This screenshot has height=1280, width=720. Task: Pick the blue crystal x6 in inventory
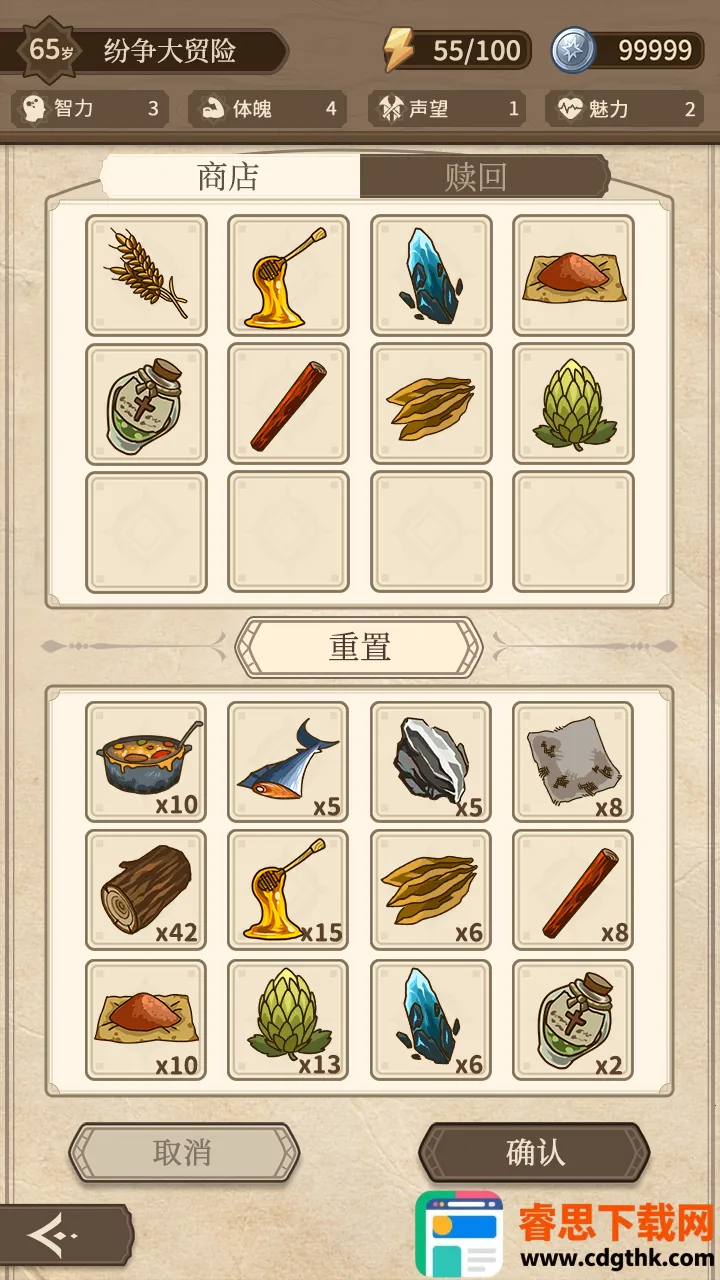pos(431,1019)
